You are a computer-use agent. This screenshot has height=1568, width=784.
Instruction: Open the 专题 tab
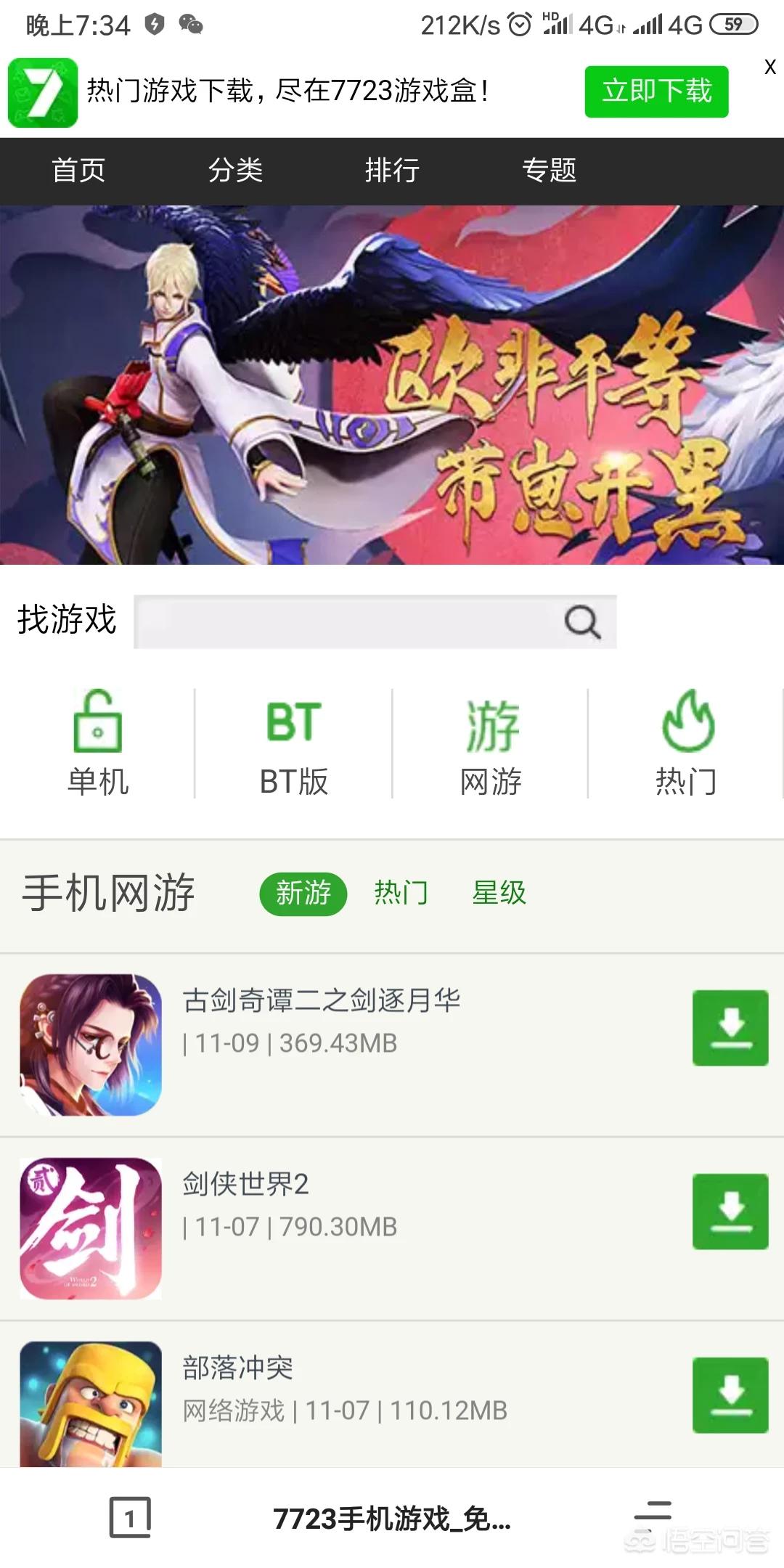(x=549, y=171)
